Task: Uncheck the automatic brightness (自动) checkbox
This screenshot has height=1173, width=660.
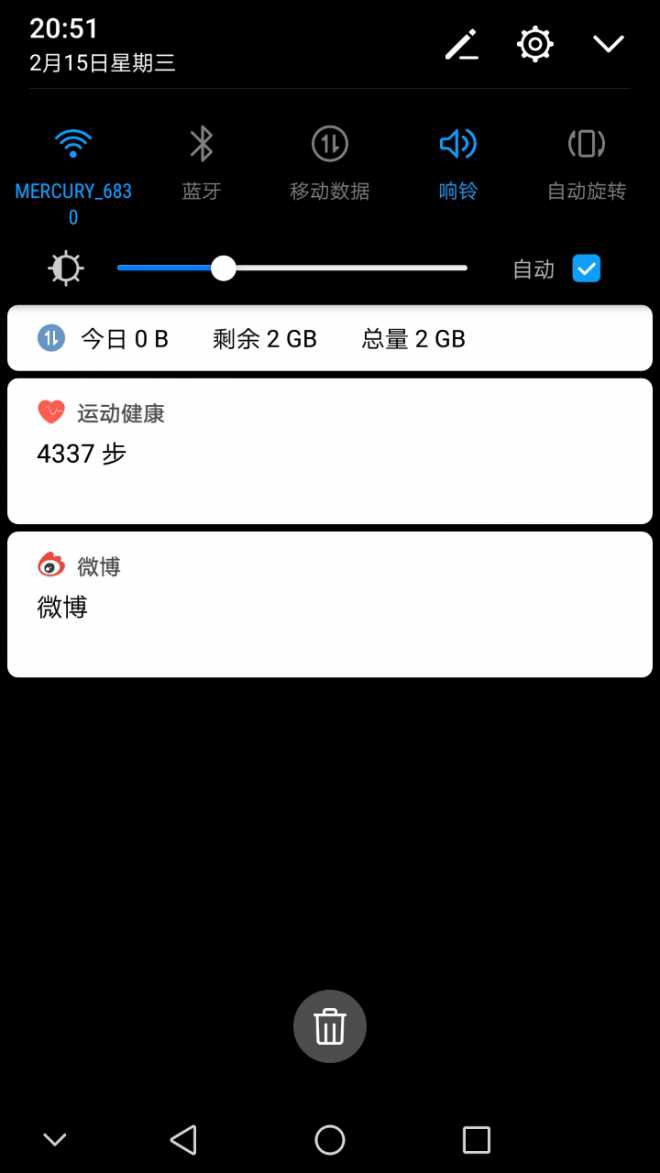Action: point(586,268)
